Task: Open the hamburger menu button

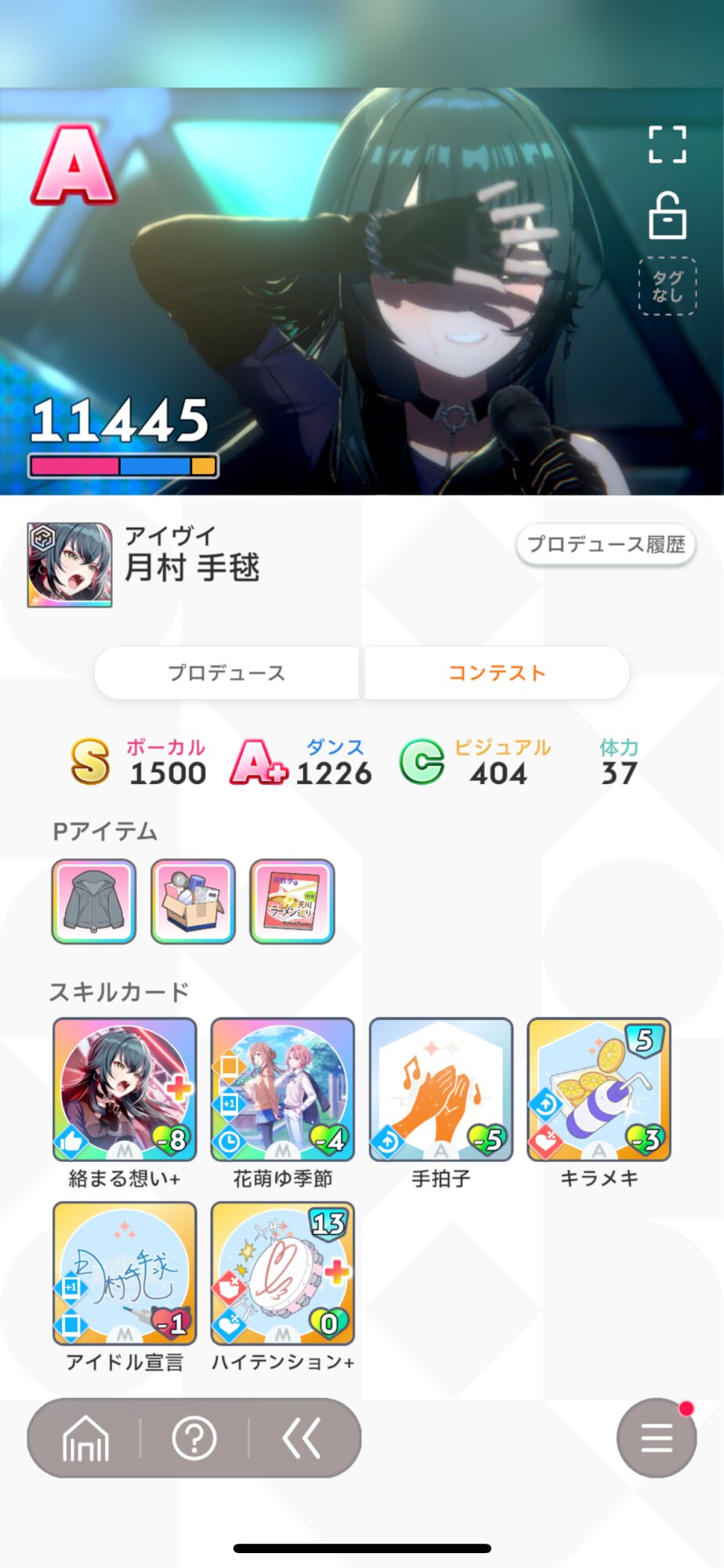Action: [x=656, y=1438]
